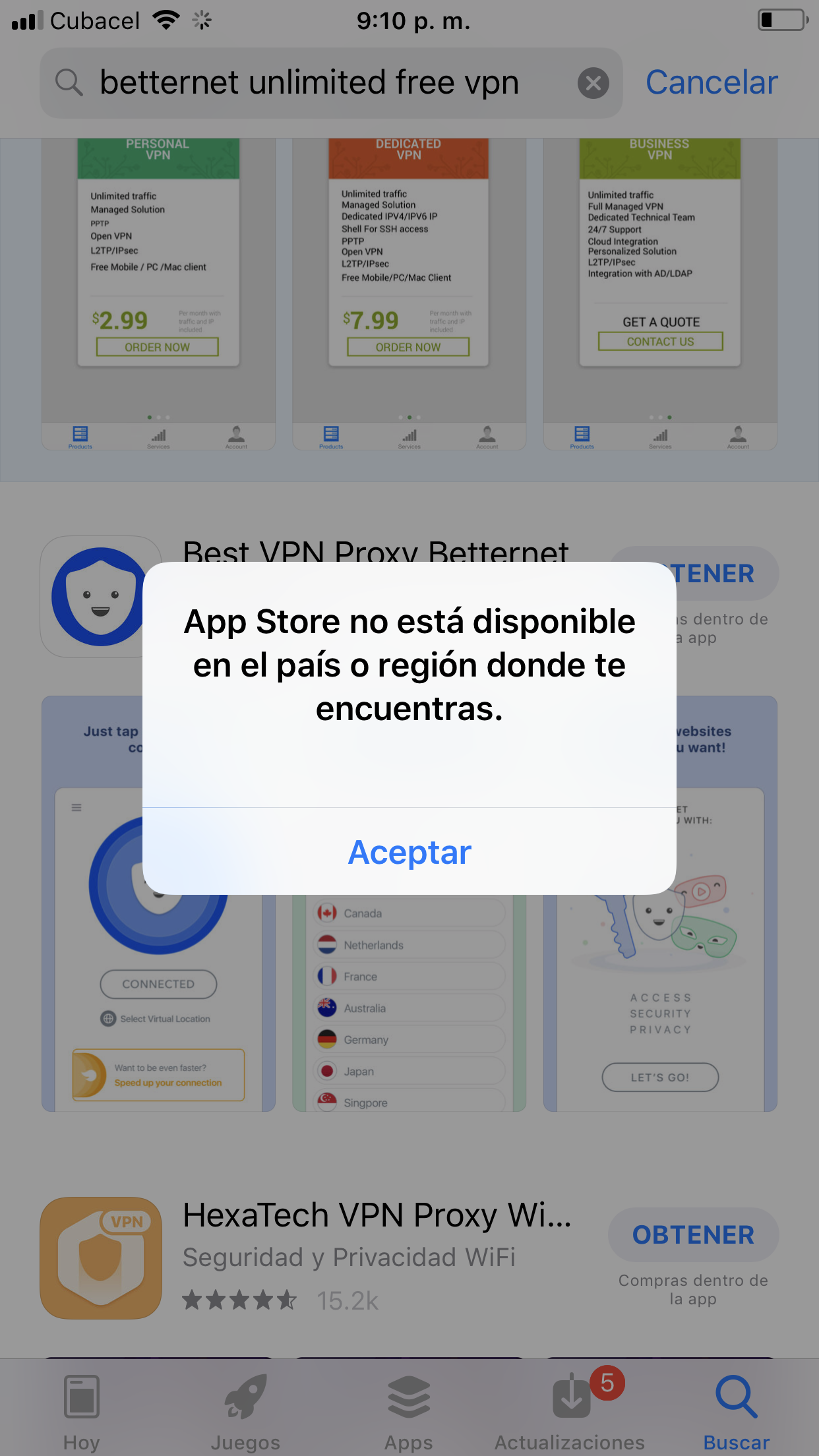Image resolution: width=819 pixels, height=1456 pixels.
Task: Switch to the Juegos tab
Action: [245, 1412]
